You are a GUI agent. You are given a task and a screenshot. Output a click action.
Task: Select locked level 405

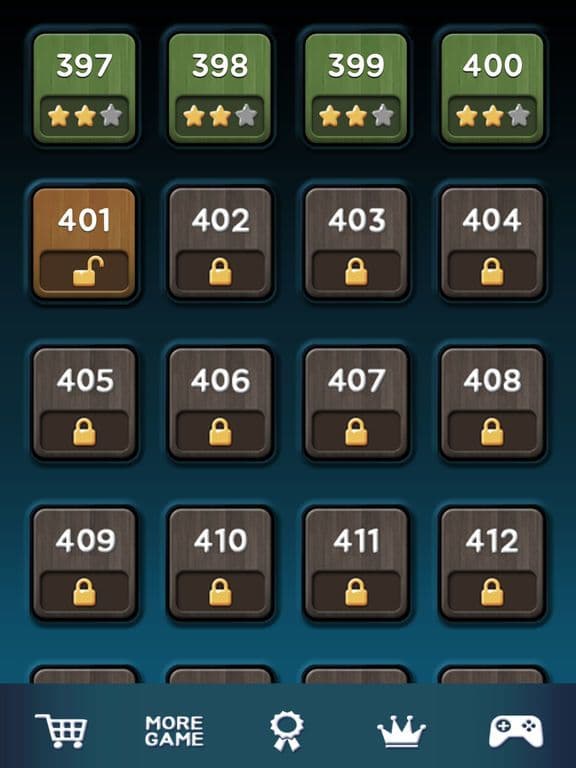[x=84, y=404]
